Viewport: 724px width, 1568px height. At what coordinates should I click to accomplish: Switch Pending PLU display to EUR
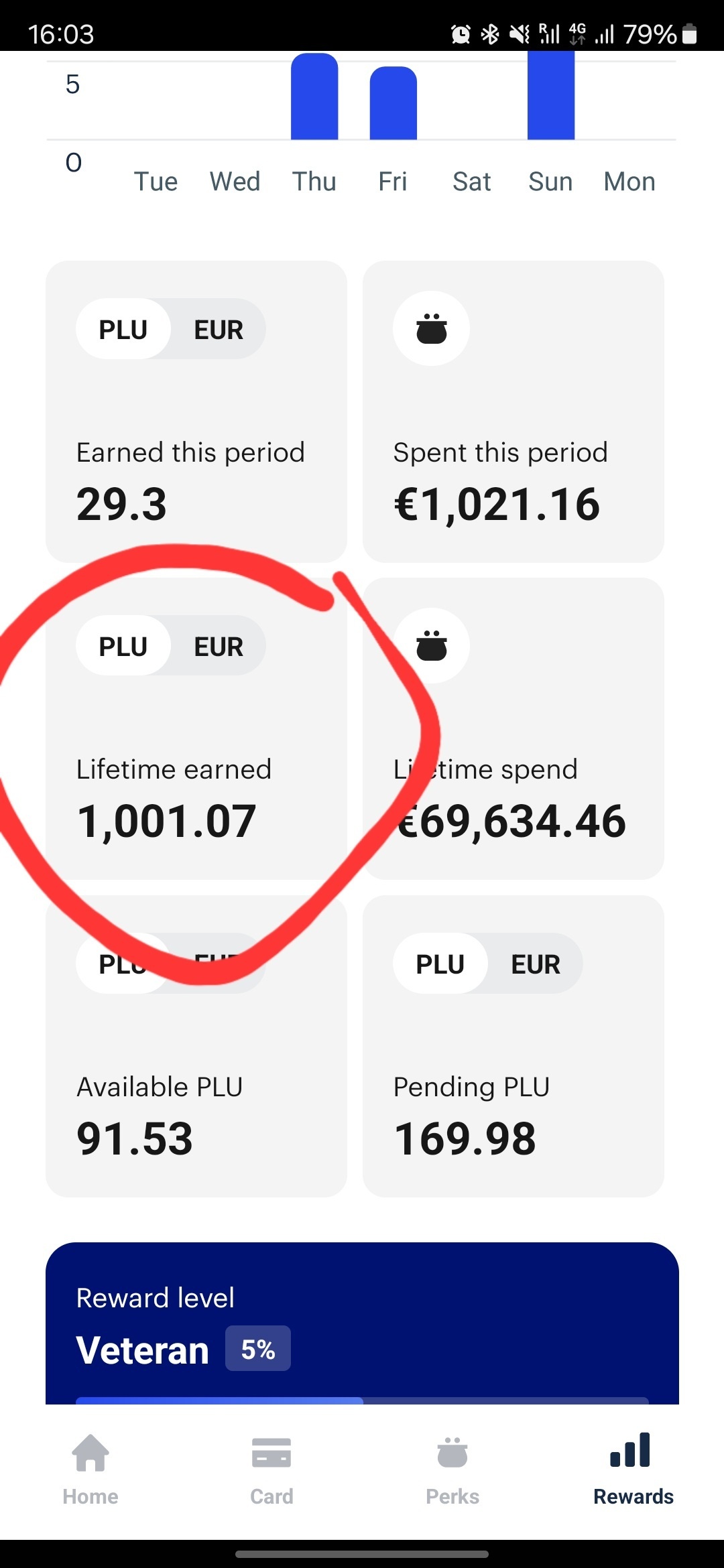(x=534, y=964)
